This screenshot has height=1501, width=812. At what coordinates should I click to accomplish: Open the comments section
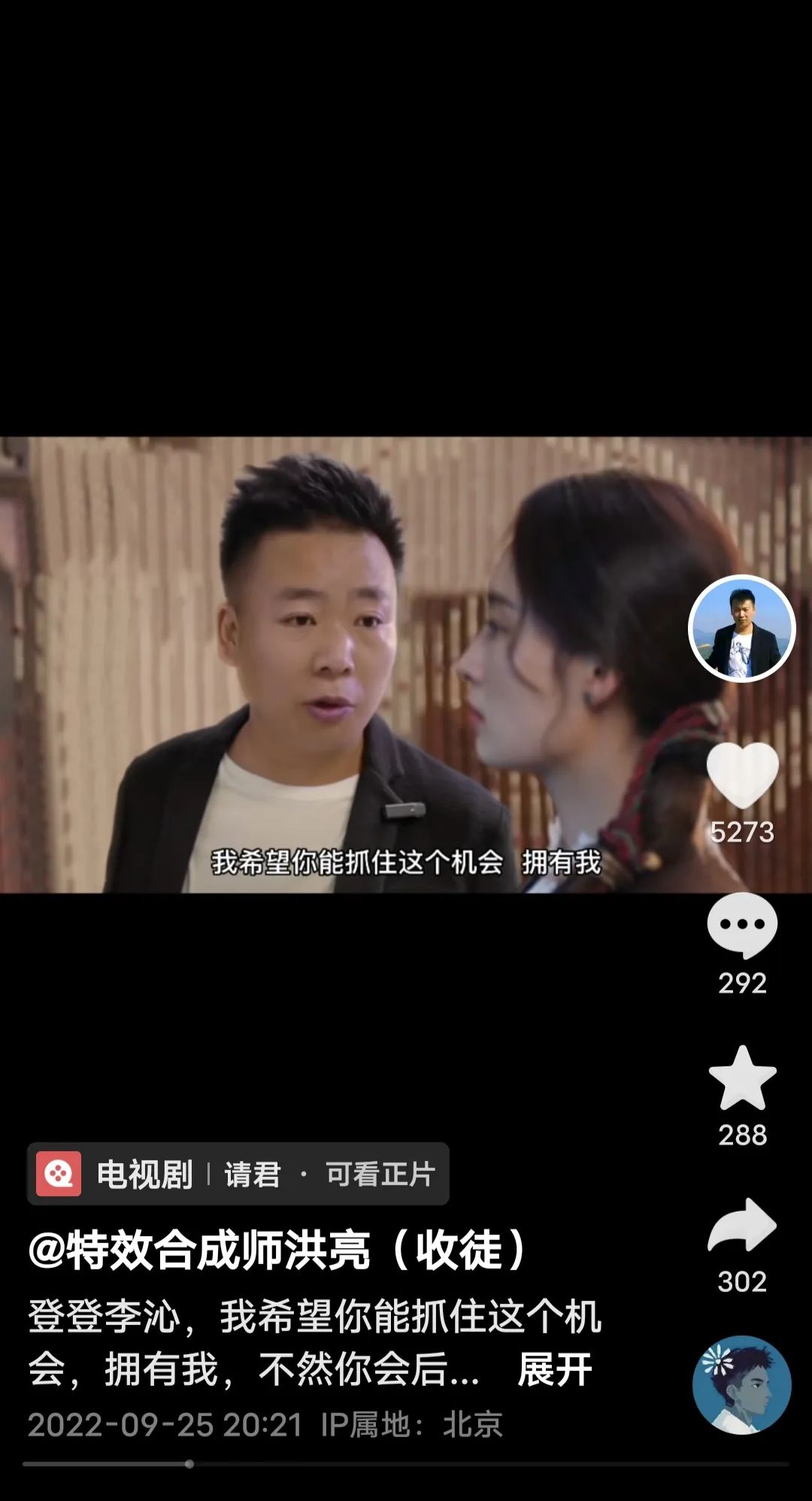tap(742, 926)
